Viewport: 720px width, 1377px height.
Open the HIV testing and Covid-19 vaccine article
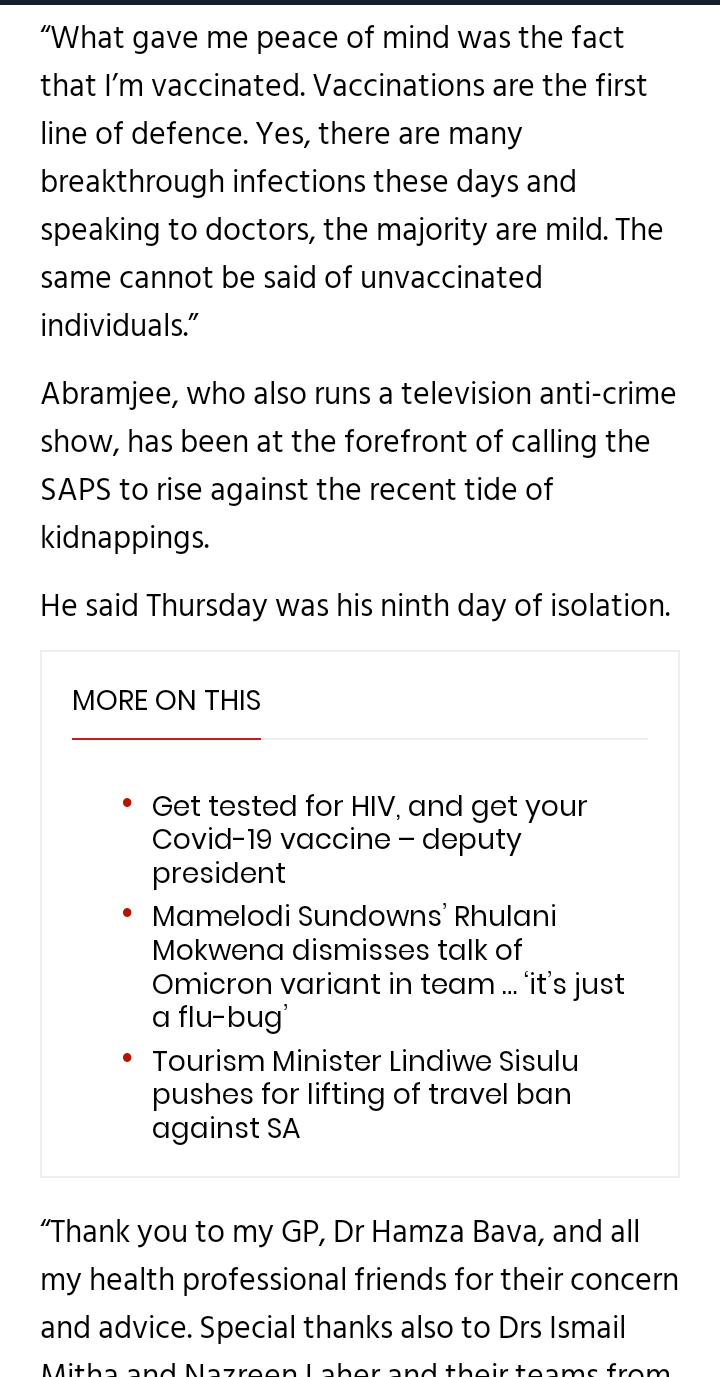point(369,839)
